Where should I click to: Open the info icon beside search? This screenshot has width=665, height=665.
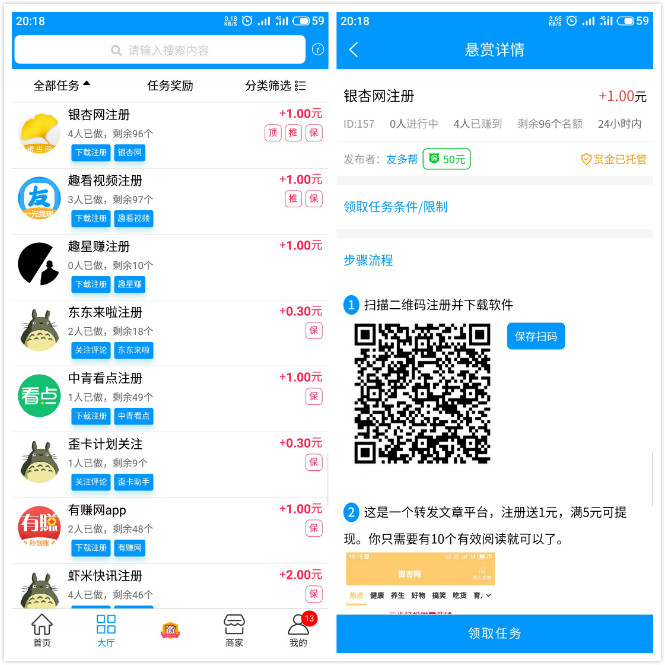(318, 49)
